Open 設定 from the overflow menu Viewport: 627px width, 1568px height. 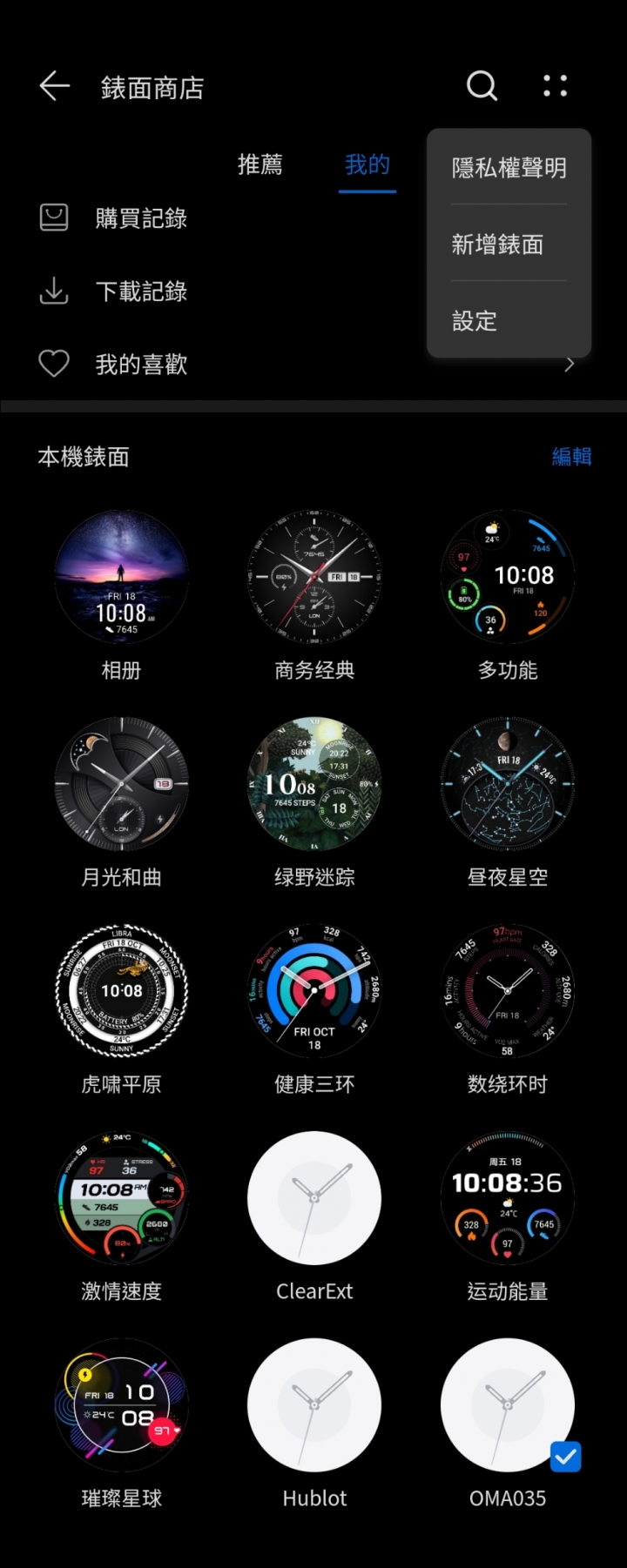(475, 321)
